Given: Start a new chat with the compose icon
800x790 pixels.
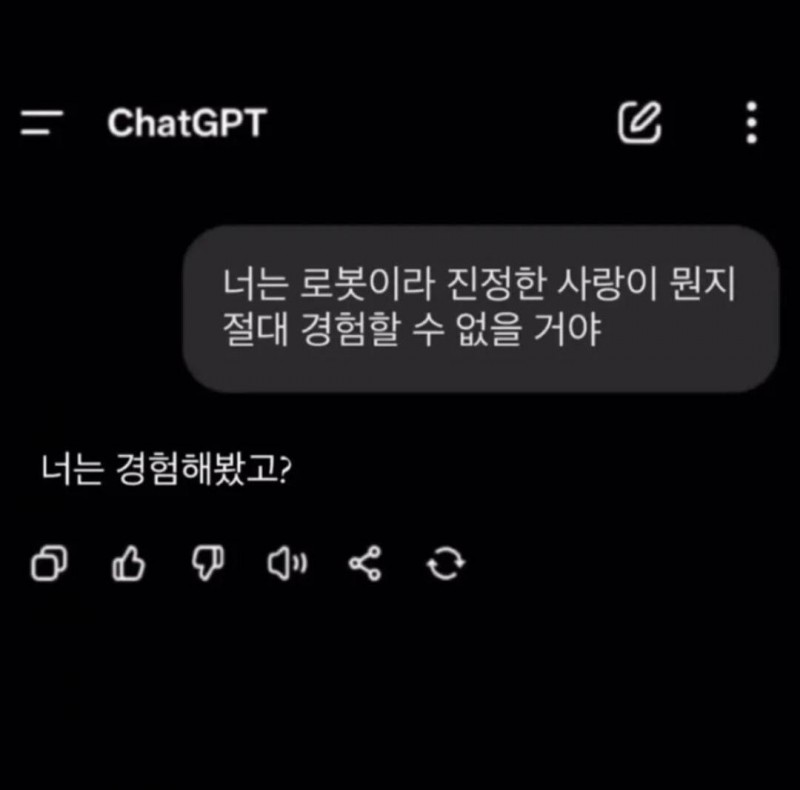Looking at the screenshot, I should coord(640,123).
